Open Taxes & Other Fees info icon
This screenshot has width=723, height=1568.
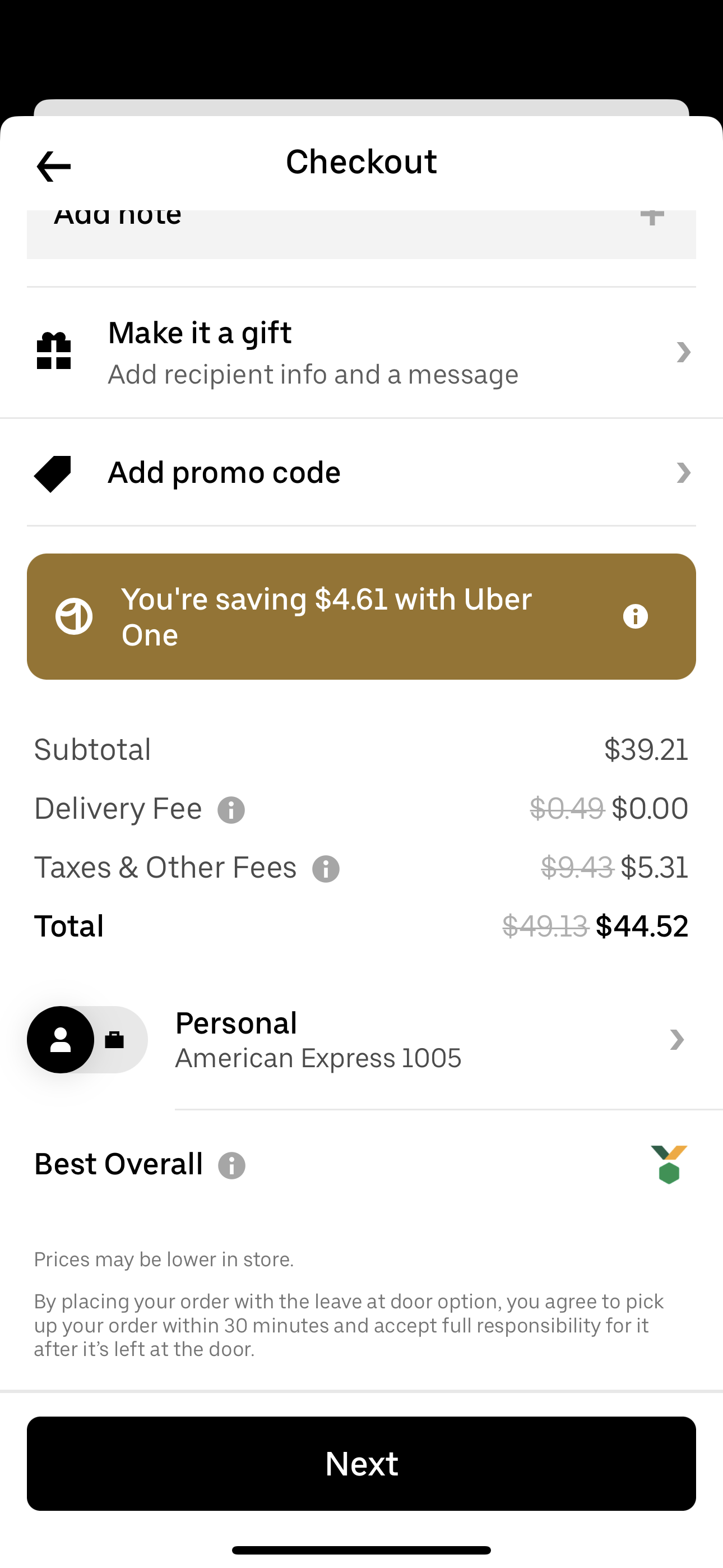click(x=326, y=869)
